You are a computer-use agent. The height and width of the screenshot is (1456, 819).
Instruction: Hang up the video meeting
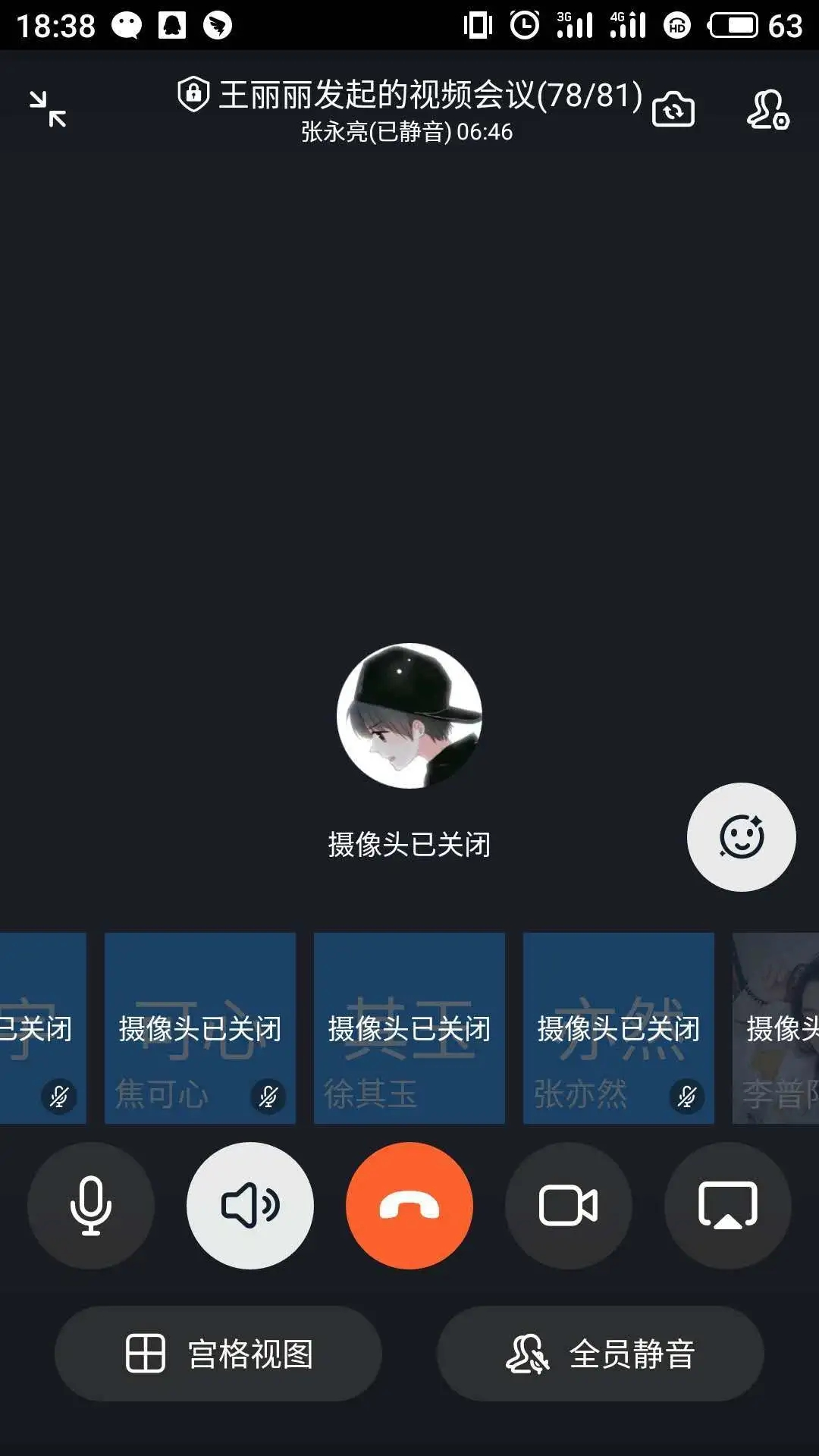tap(409, 1205)
